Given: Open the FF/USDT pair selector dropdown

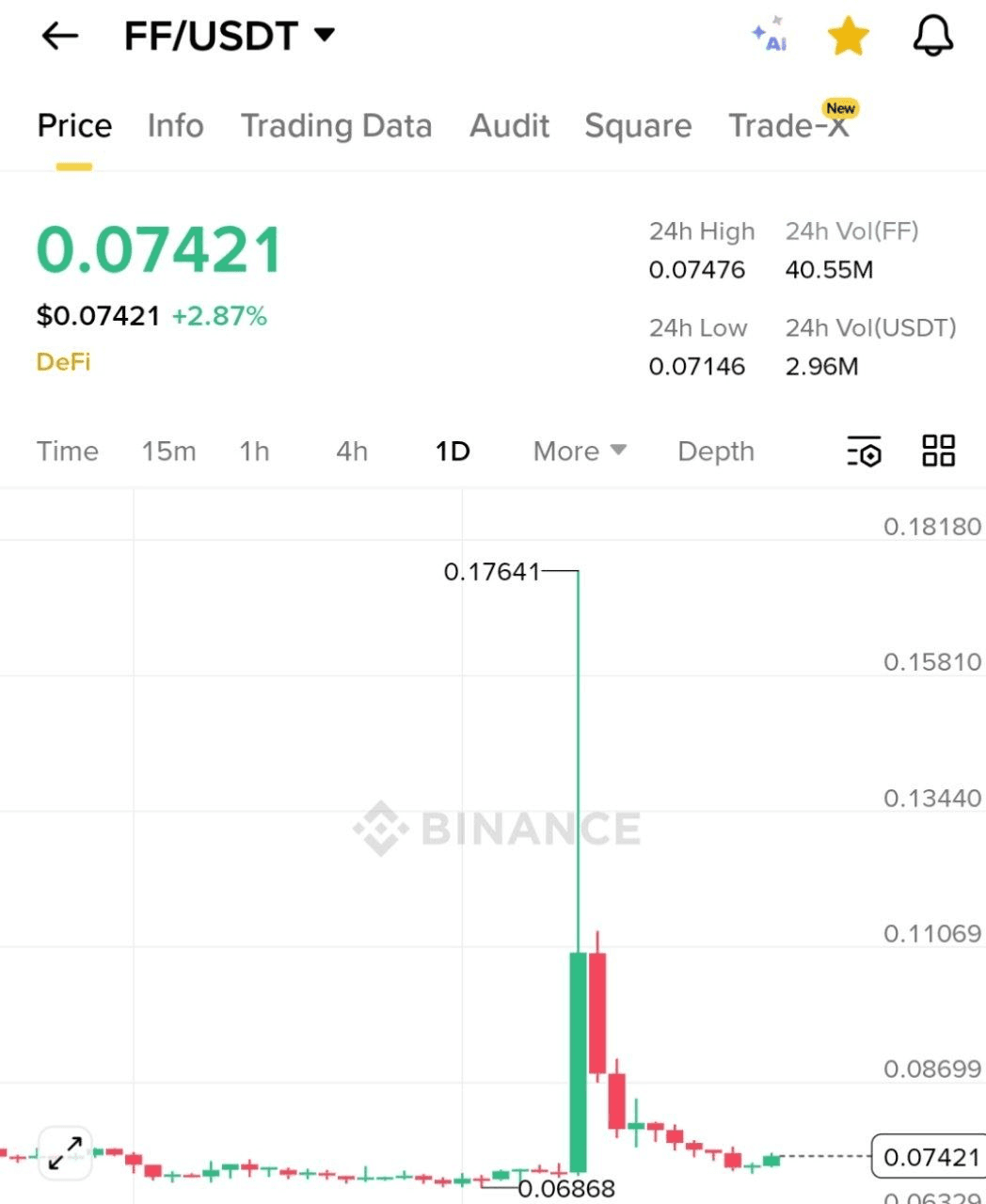Looking at the screenshot, I should coord(229,36).
